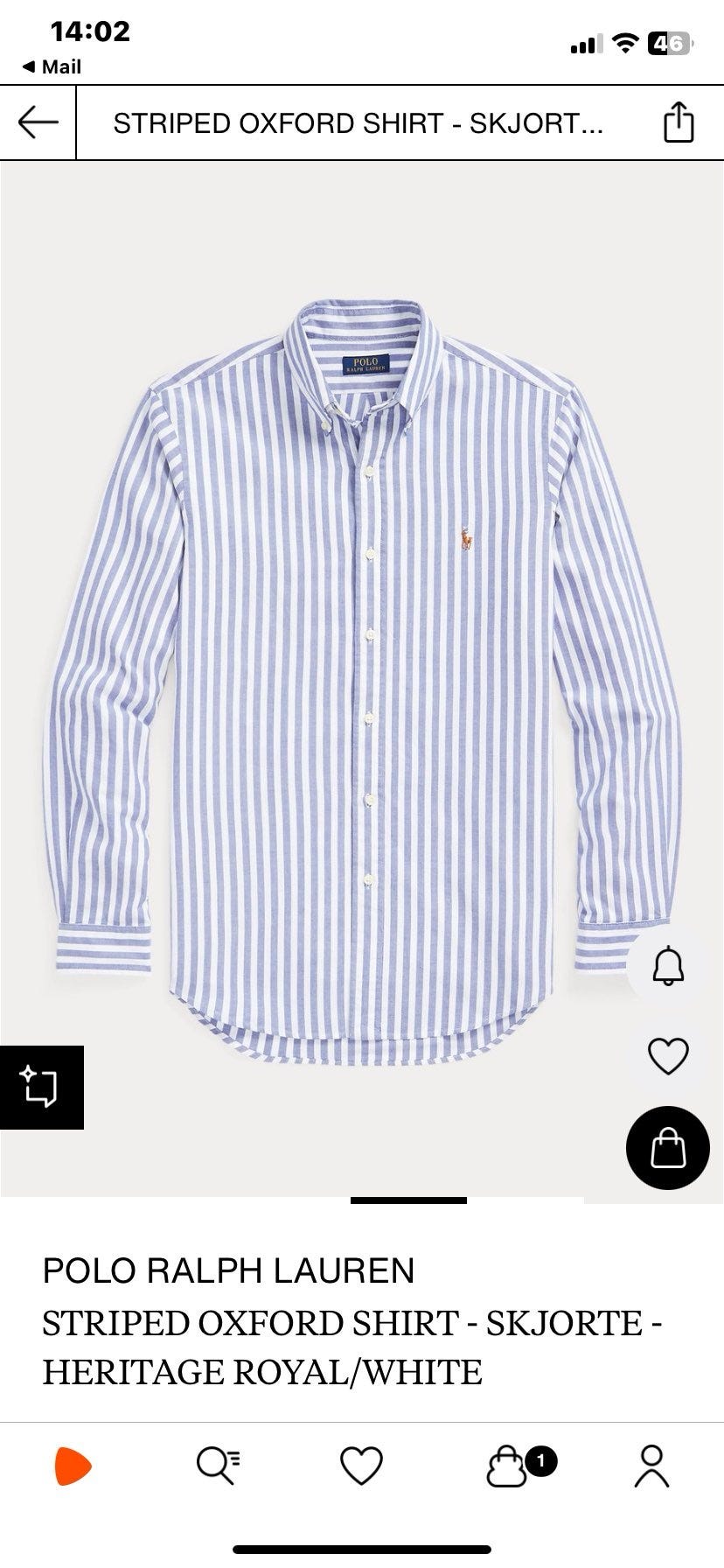The image size is (724, 1568).
Task: Open the wishlist tab in bottom navigation
Action: pos(361,1466)
